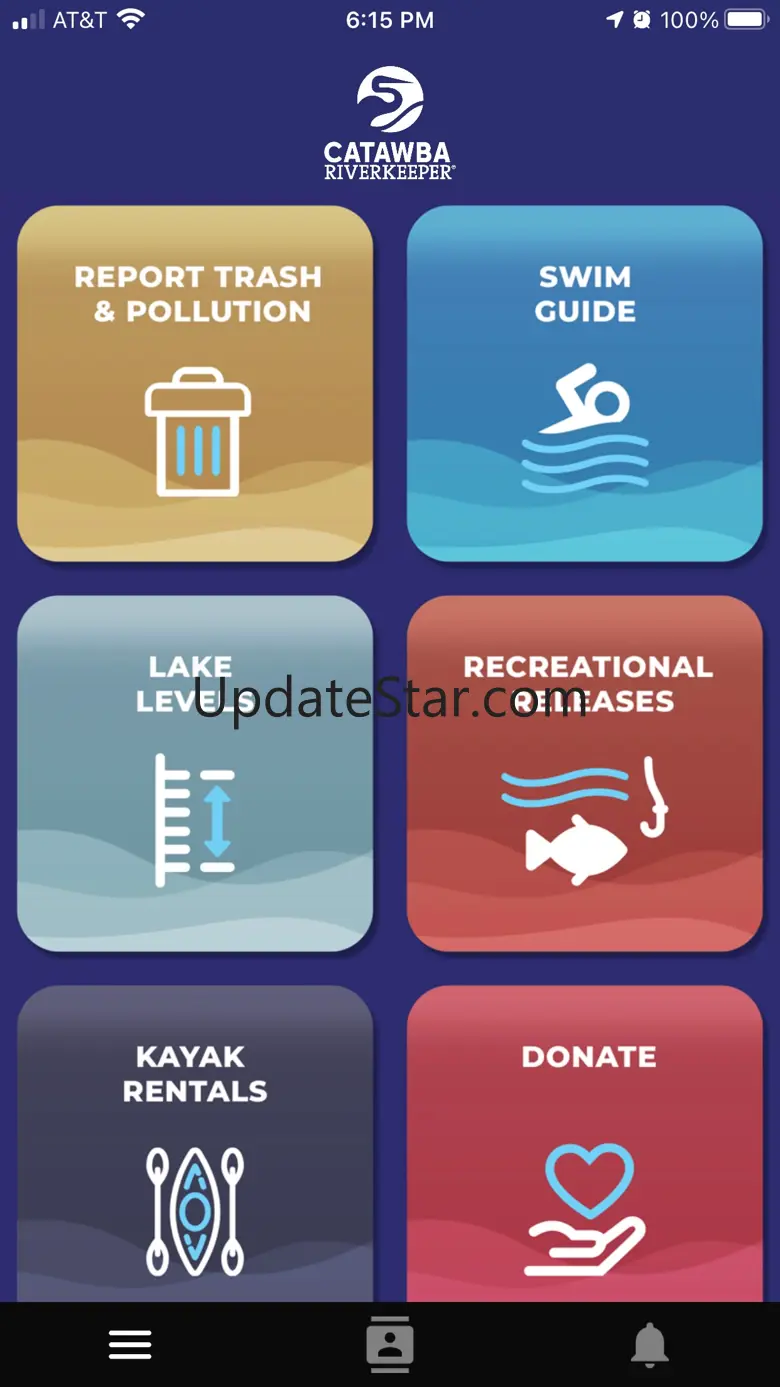Screen dimensions: 780x1387
Task: Open the notifications bell
Action: pyautogui.click(x=649, y=1345)
